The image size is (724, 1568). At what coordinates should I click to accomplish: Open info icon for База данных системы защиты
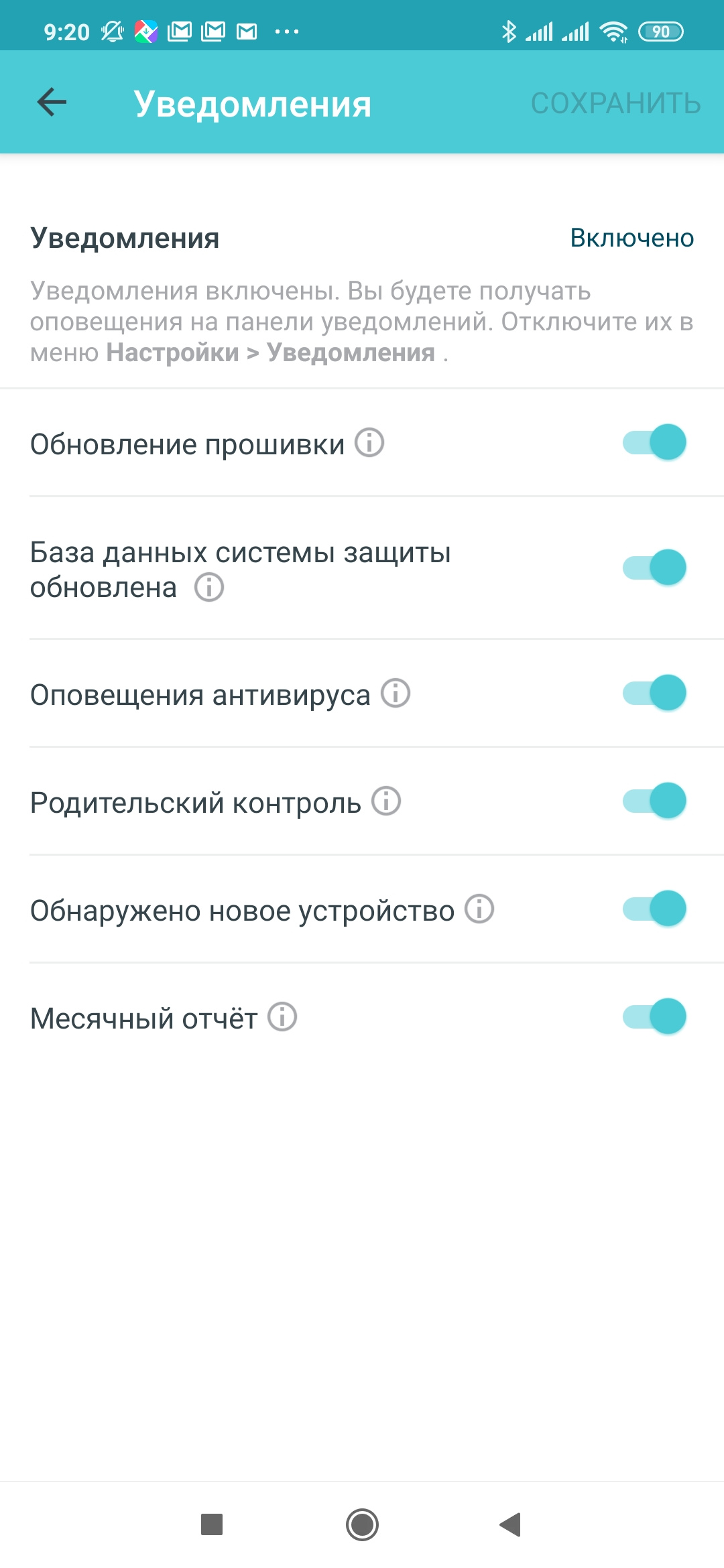coord(209,588)
